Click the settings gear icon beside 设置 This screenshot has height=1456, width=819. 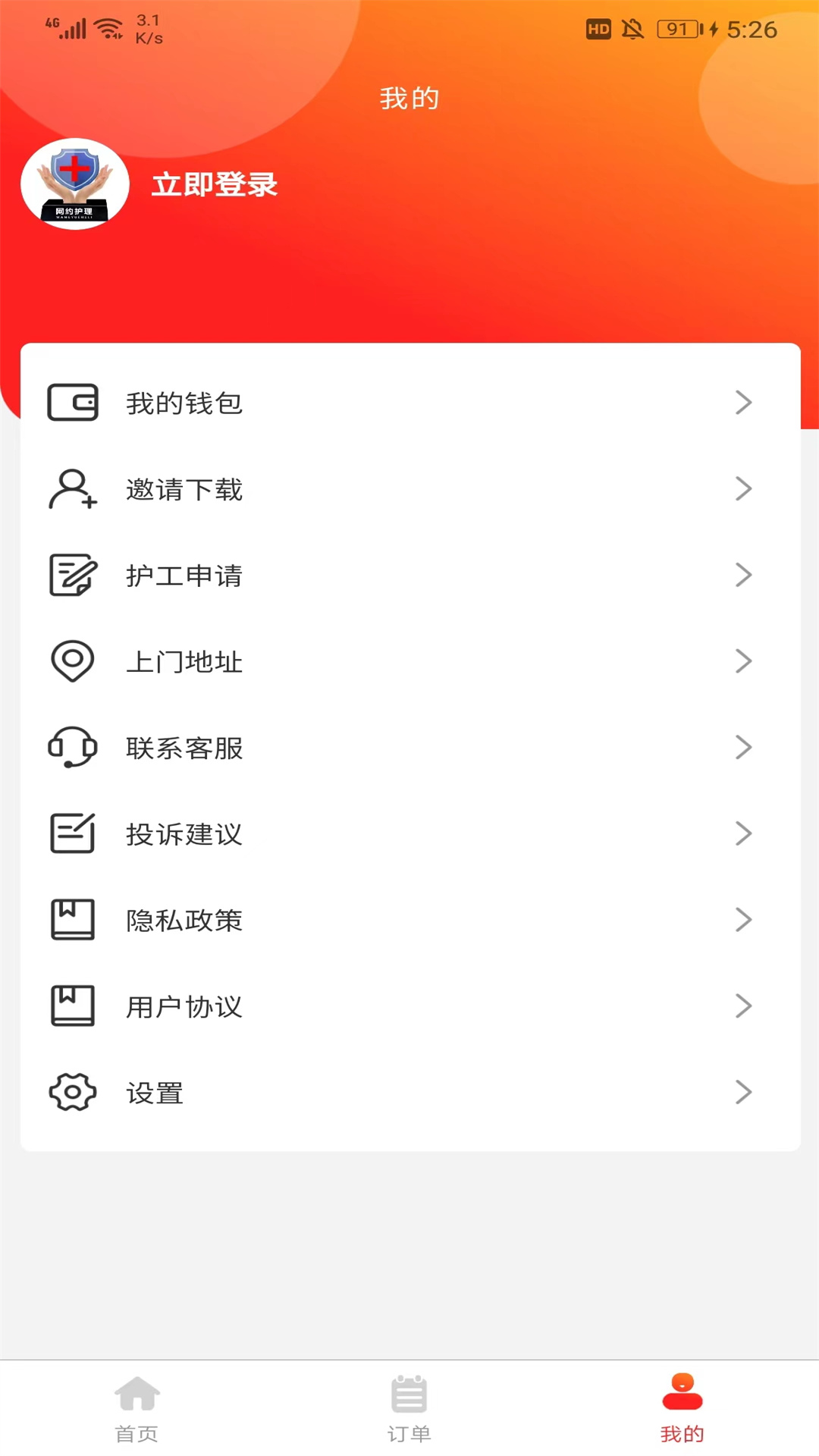coord(73,1092)
